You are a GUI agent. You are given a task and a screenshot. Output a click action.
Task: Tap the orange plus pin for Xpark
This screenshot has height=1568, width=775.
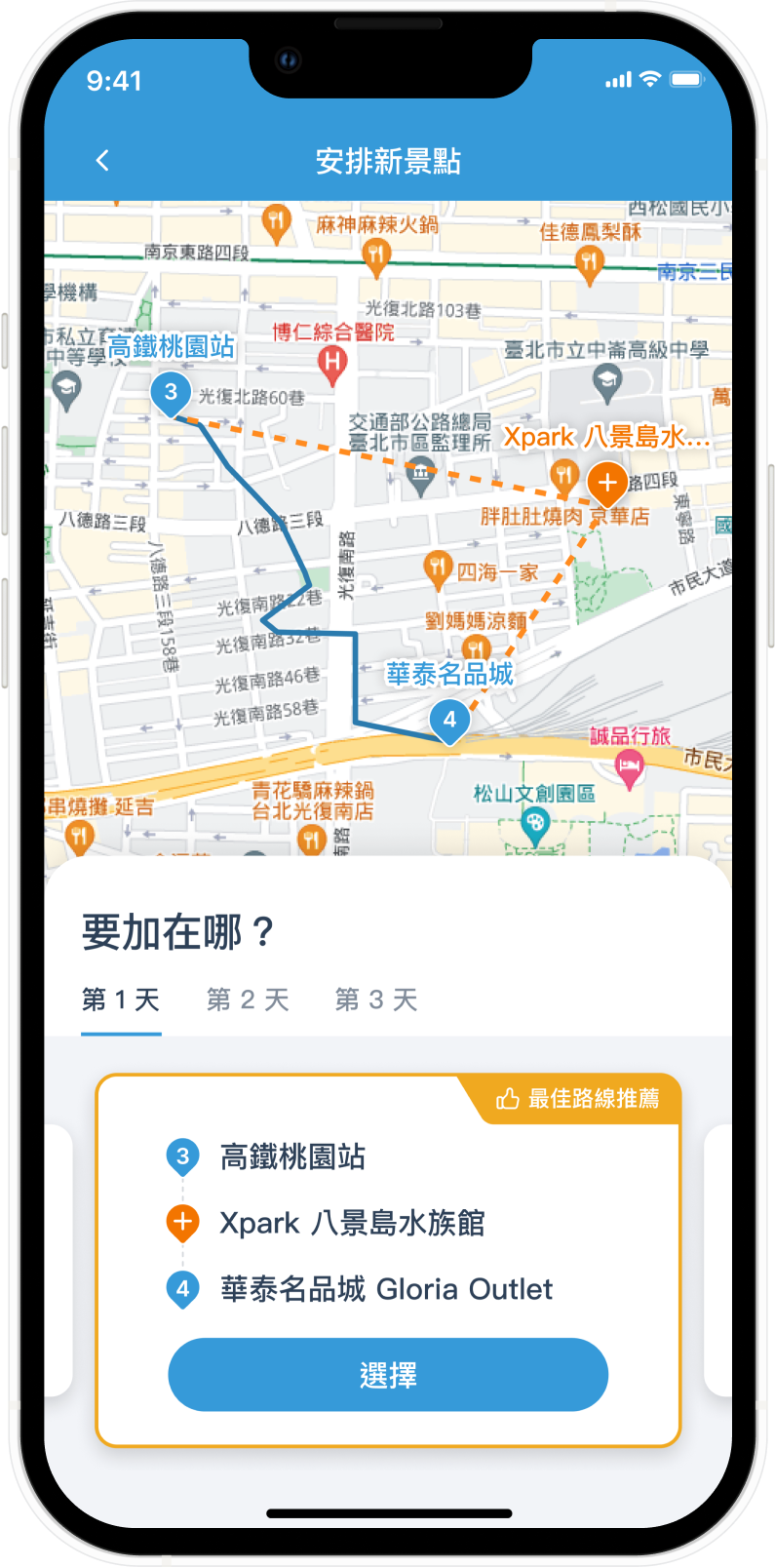(607, 484)
